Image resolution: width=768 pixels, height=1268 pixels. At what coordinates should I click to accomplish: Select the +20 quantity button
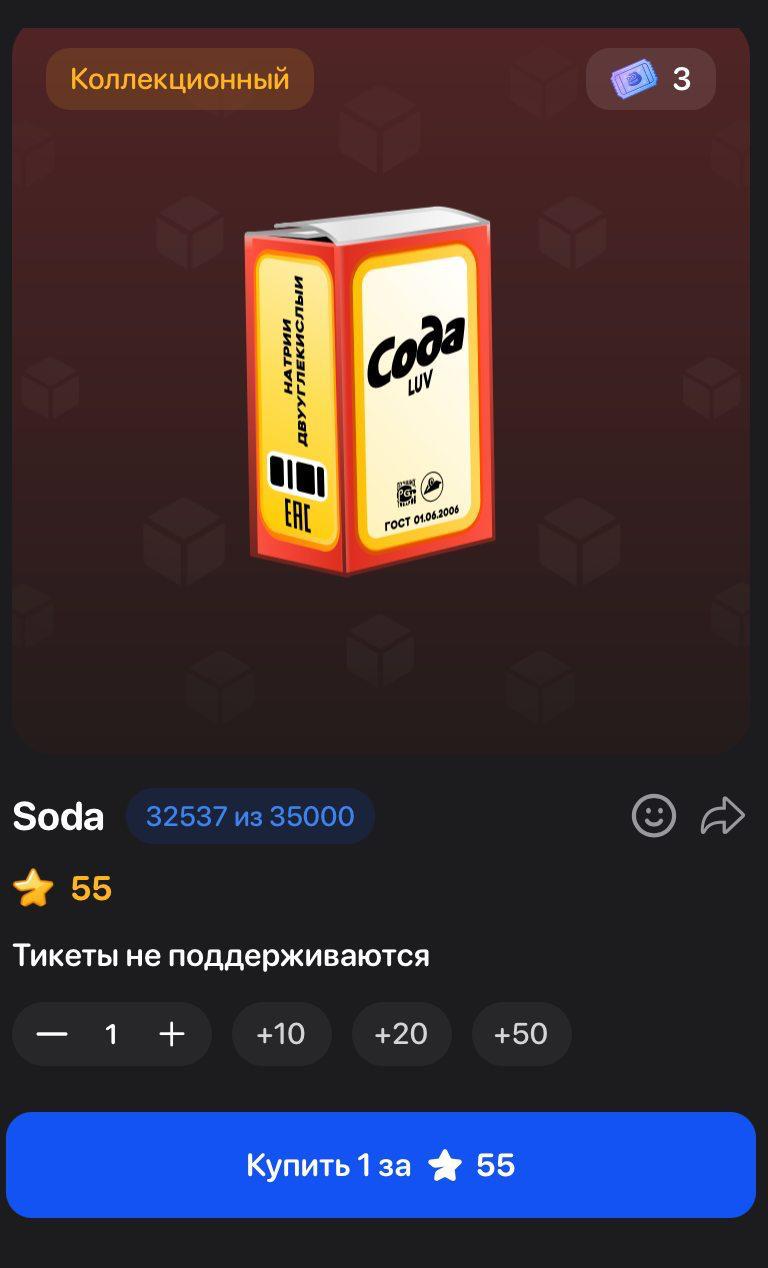pos(401,1034)
